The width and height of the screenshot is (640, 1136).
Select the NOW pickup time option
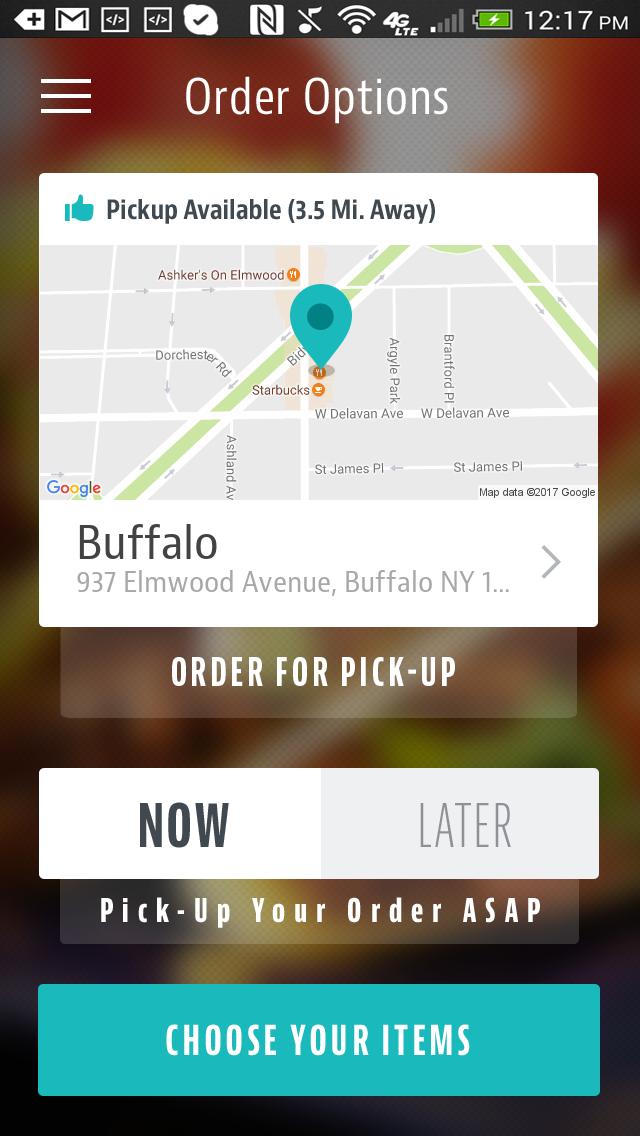pyautogui.click(x=181, y=824)
